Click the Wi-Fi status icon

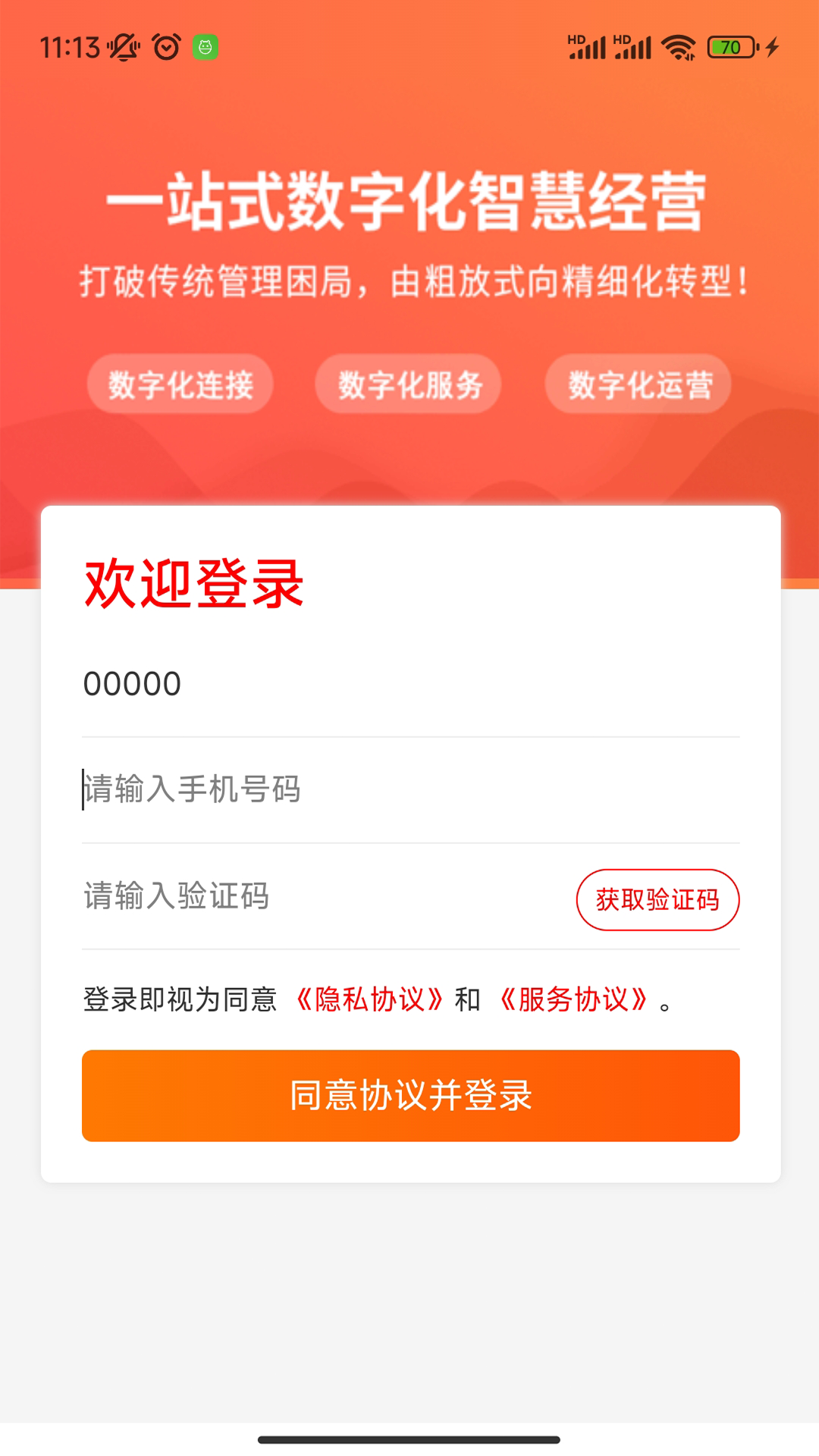pyautogui.click(x=677, y=47)
